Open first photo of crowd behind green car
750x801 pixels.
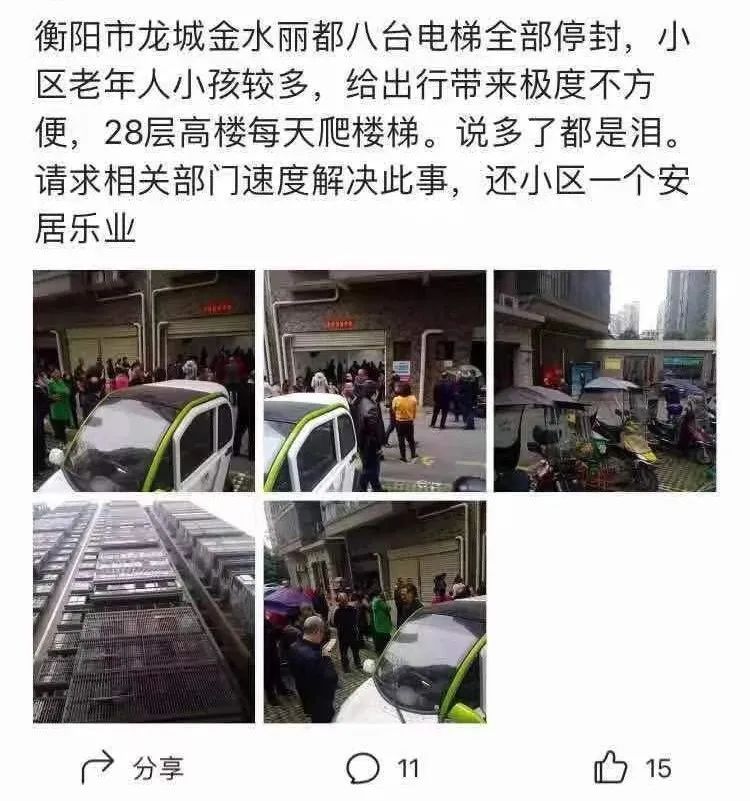pyautogui.click(x=144, y=381)
